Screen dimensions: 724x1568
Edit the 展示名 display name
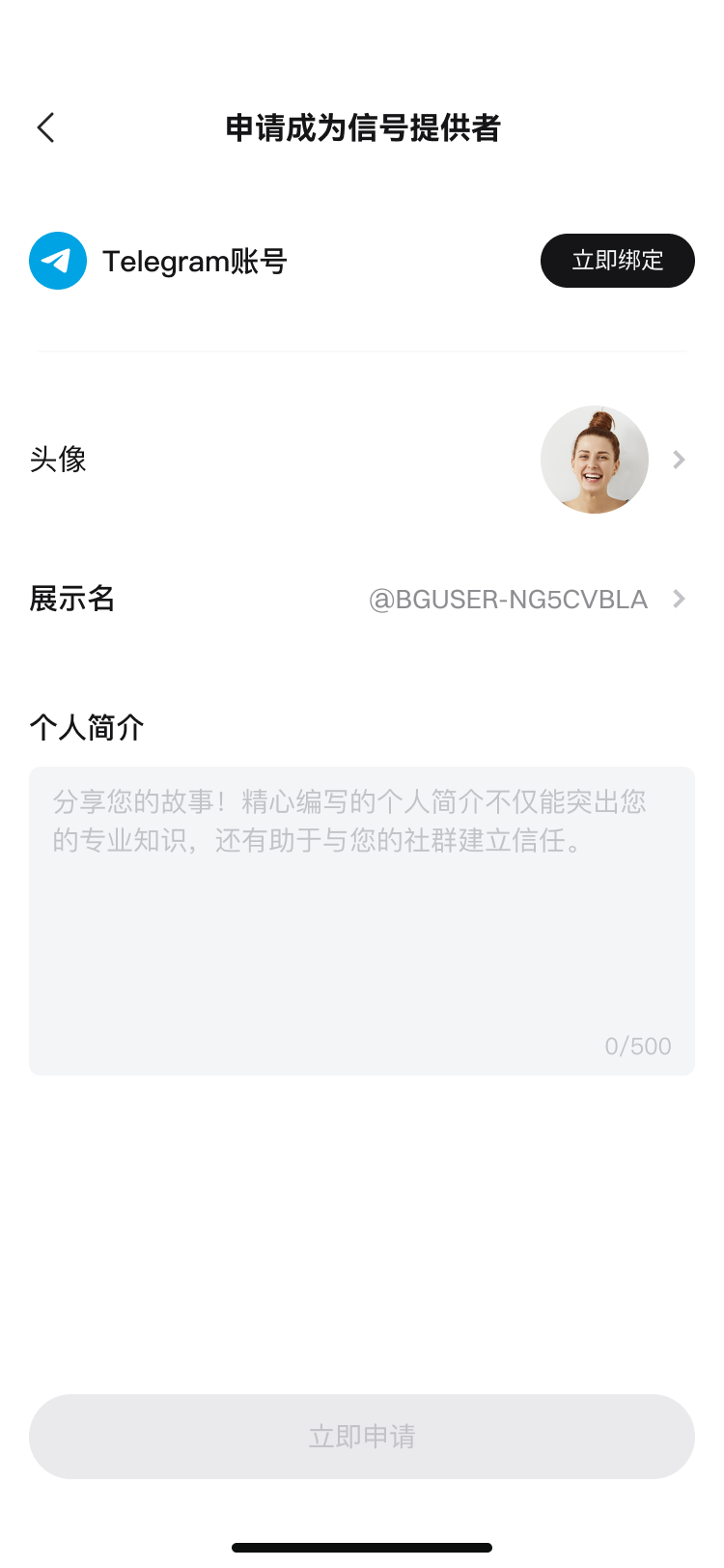click(508, 600)
